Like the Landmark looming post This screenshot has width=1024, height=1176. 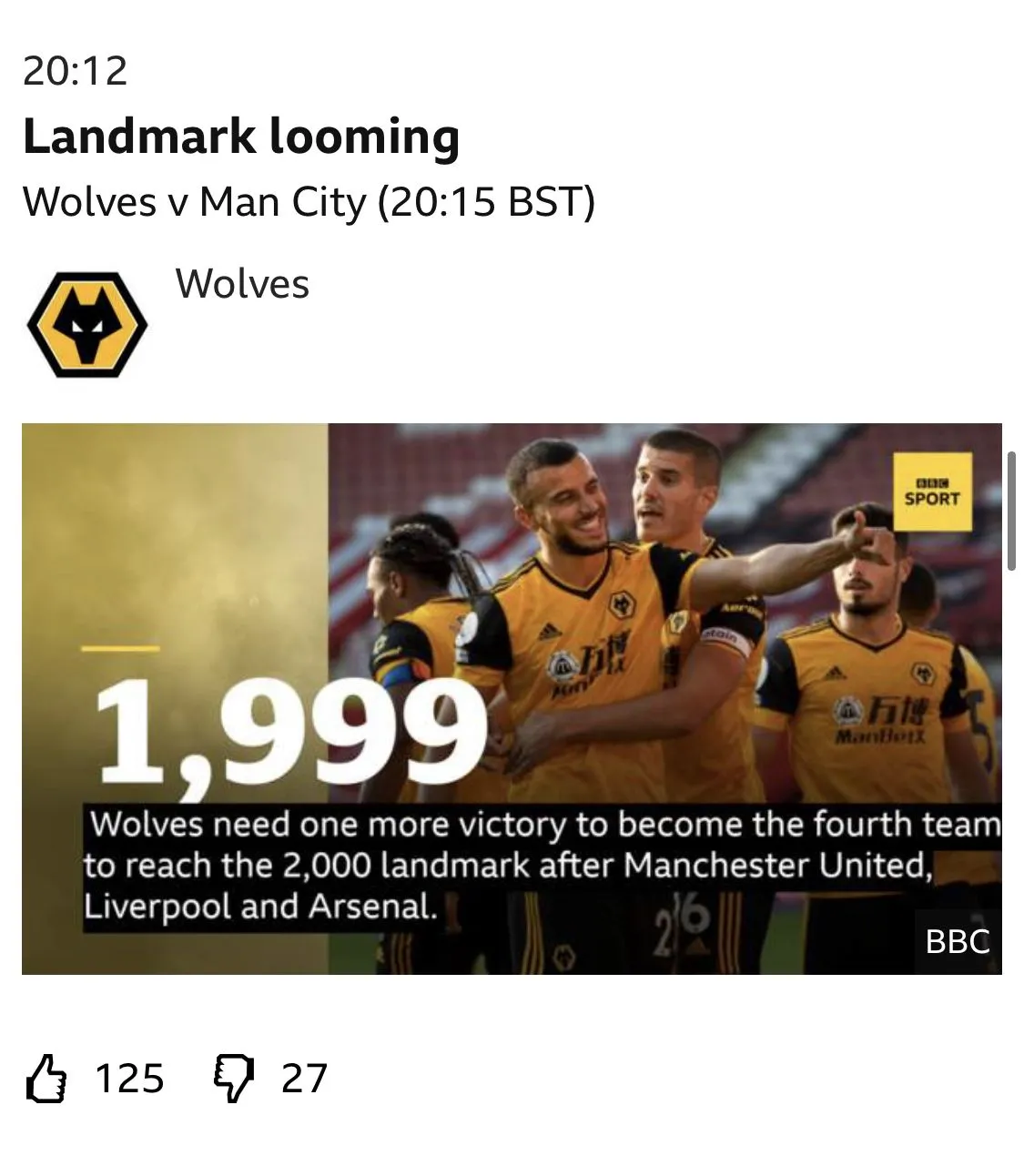pyautogui.click(x=46, y=1079)
